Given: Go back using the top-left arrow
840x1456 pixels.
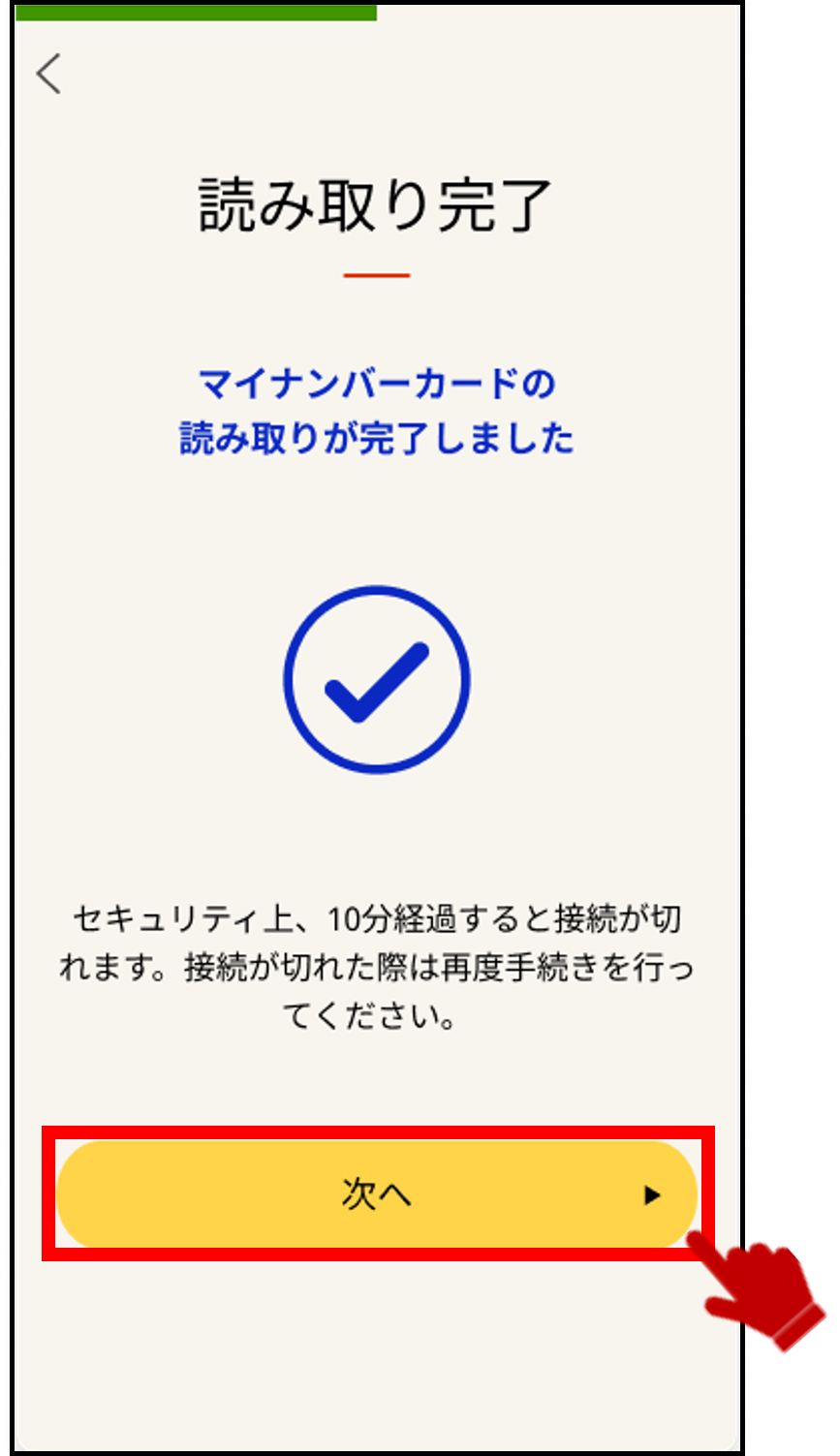Looking at the screenshot, I should tap(48, 74).
